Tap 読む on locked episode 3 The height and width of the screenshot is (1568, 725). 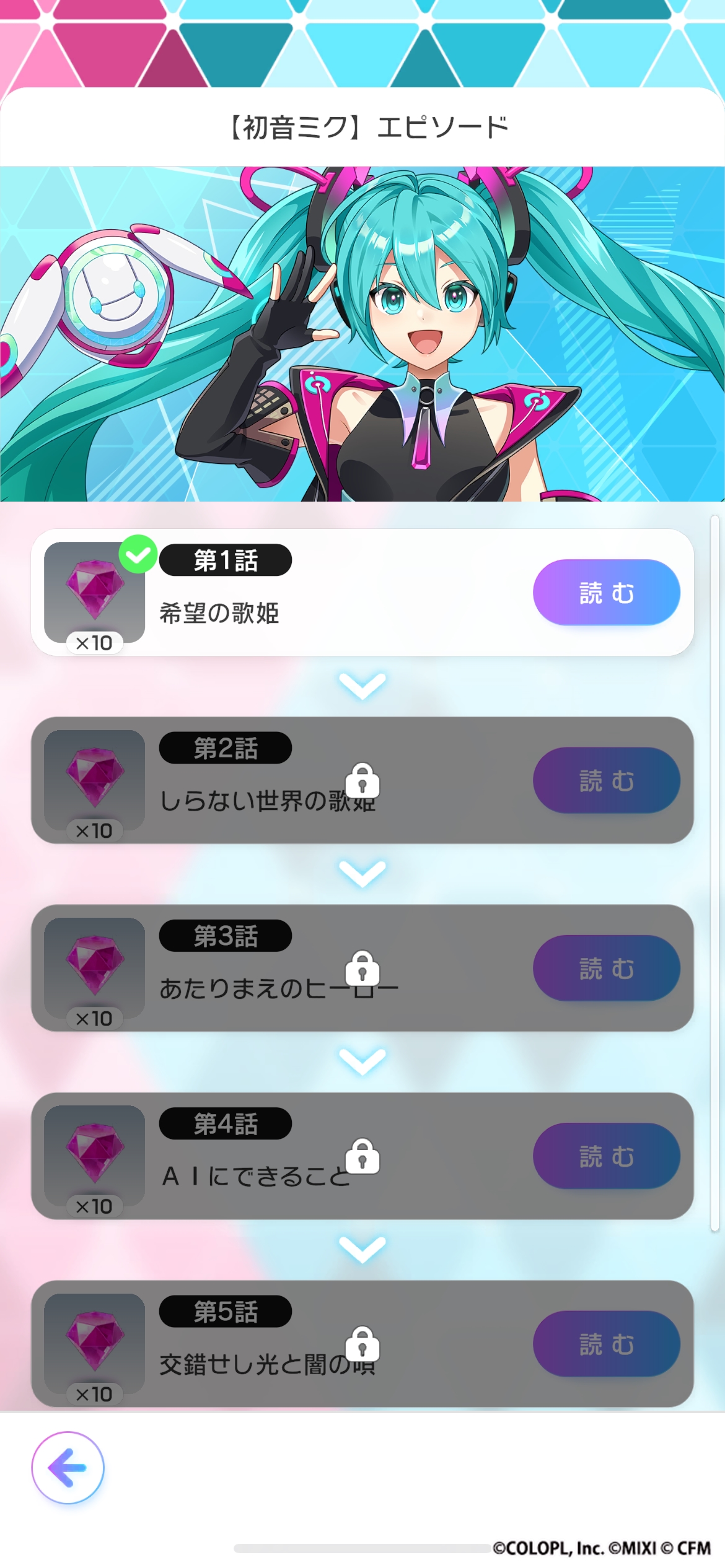pos(606,968)
